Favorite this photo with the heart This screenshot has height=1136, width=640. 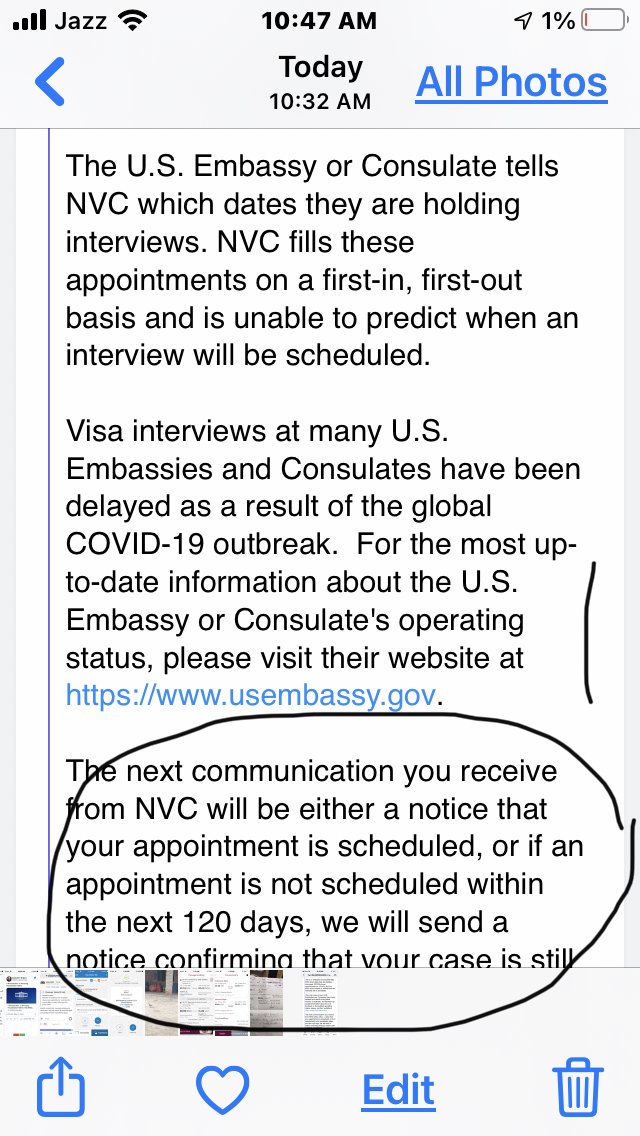pos(223,1089)
